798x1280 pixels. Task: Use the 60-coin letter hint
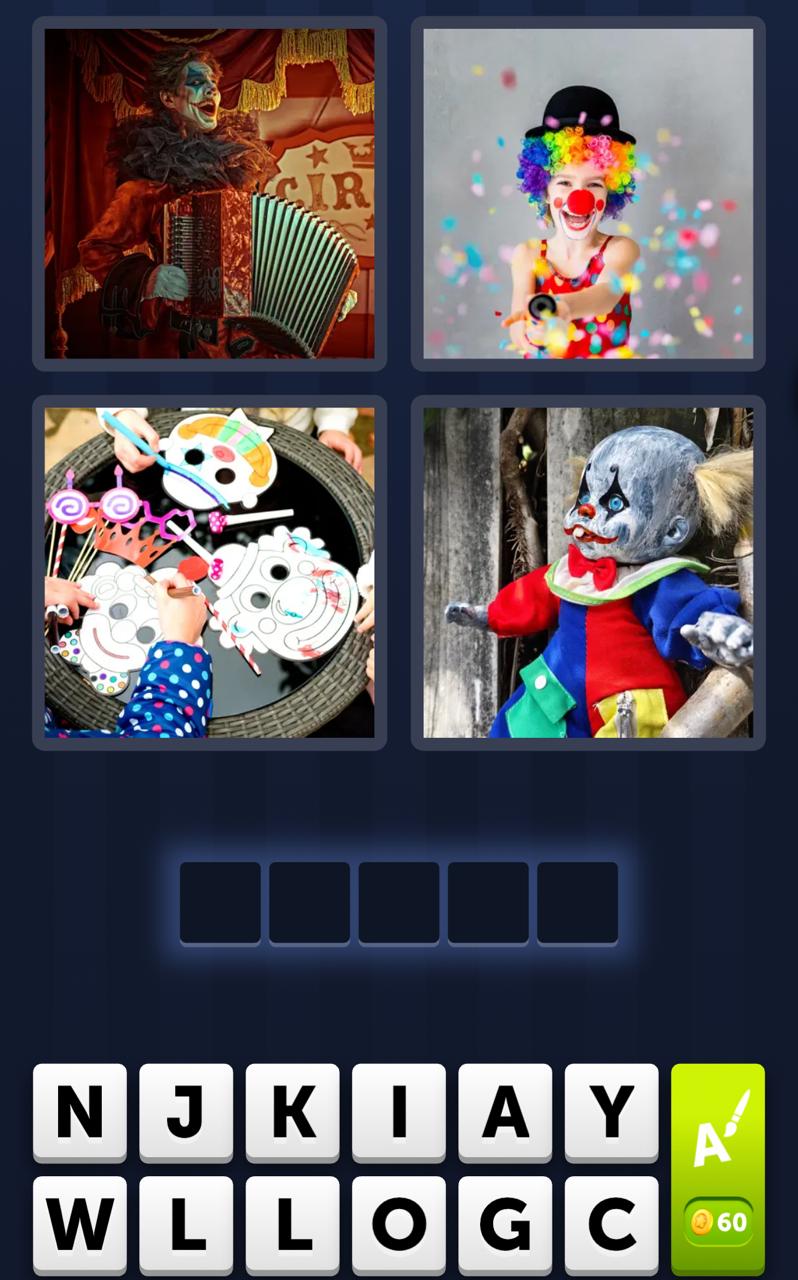(x=717, y=1168)
